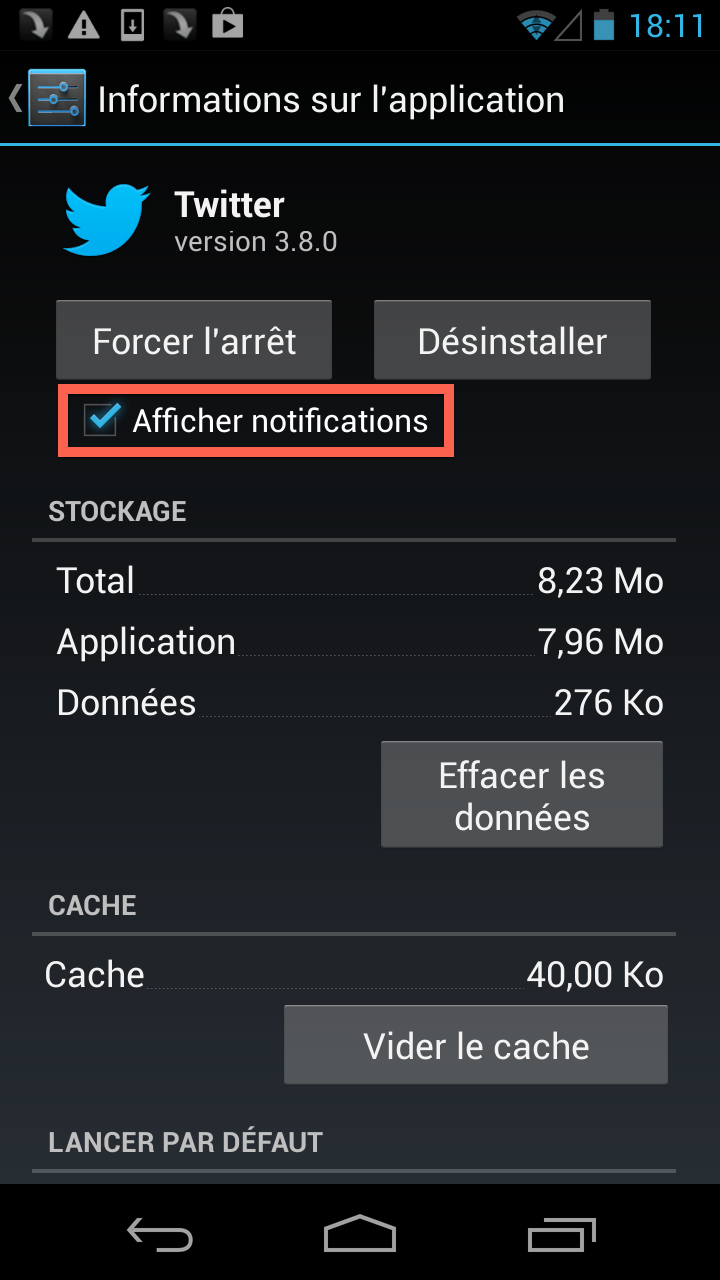Uncheck Afficher notifications checkbox

[x=102, y=420]
